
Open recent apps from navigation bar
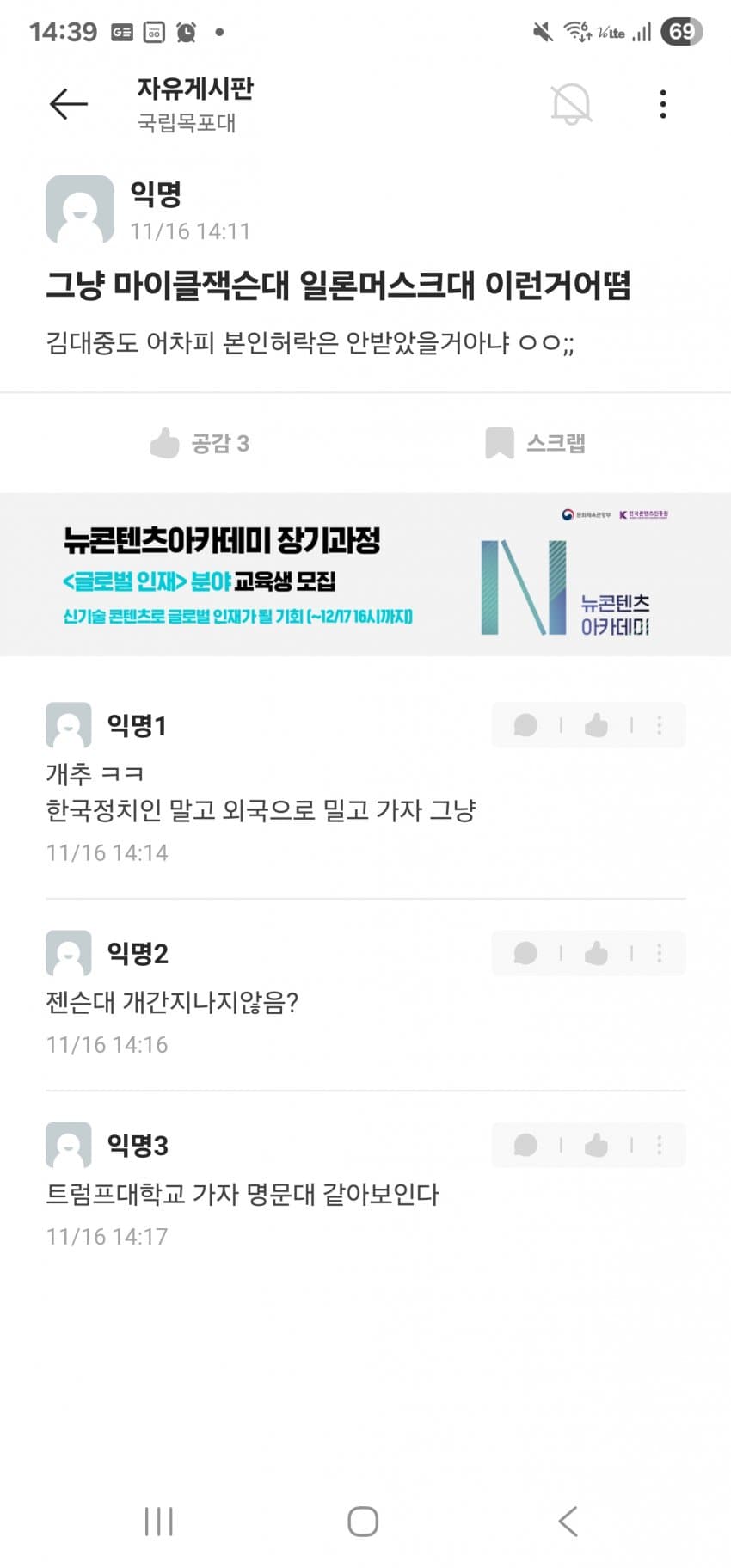159,1521
